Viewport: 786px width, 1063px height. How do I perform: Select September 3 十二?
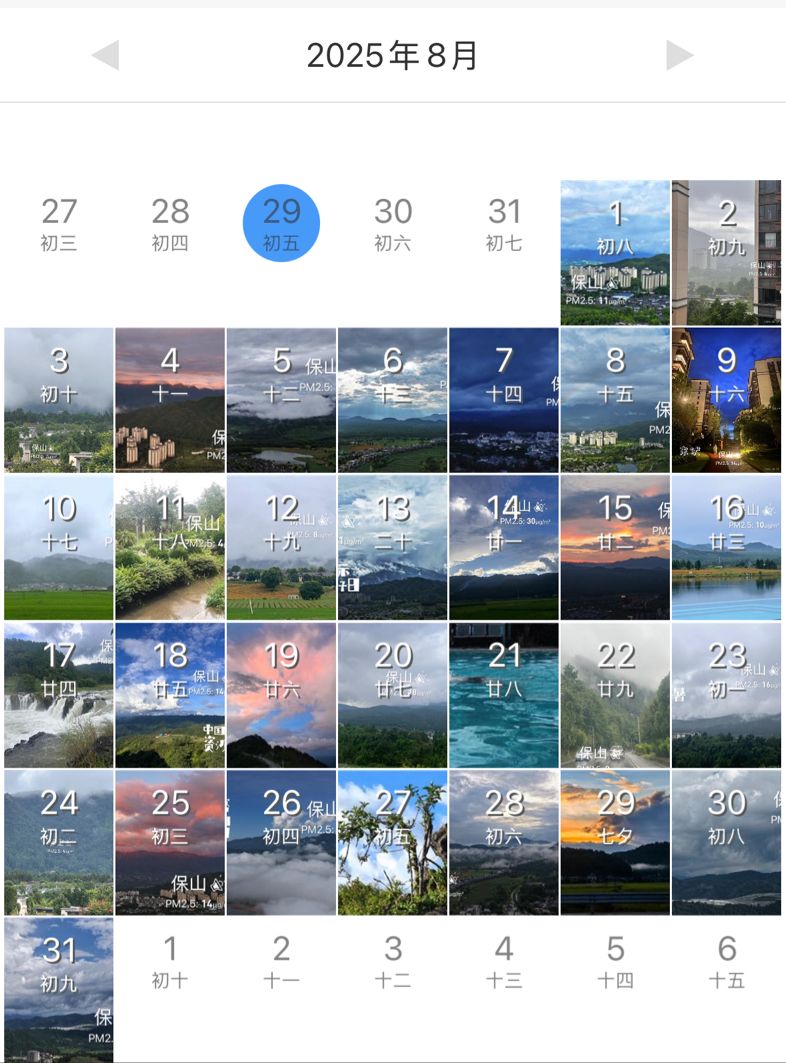(392, 961)
